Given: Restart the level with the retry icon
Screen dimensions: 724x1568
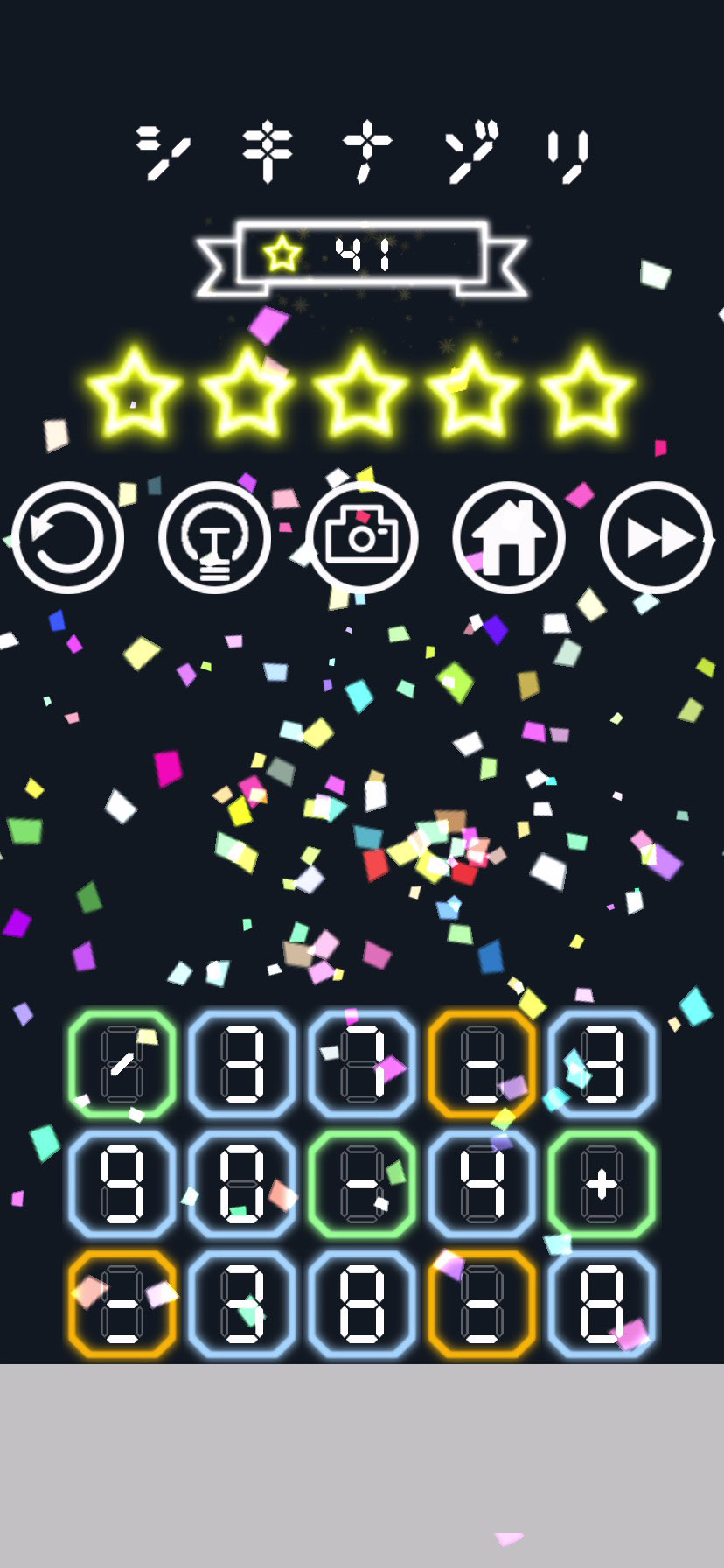Looking at the screenshot, I should 67,537.
